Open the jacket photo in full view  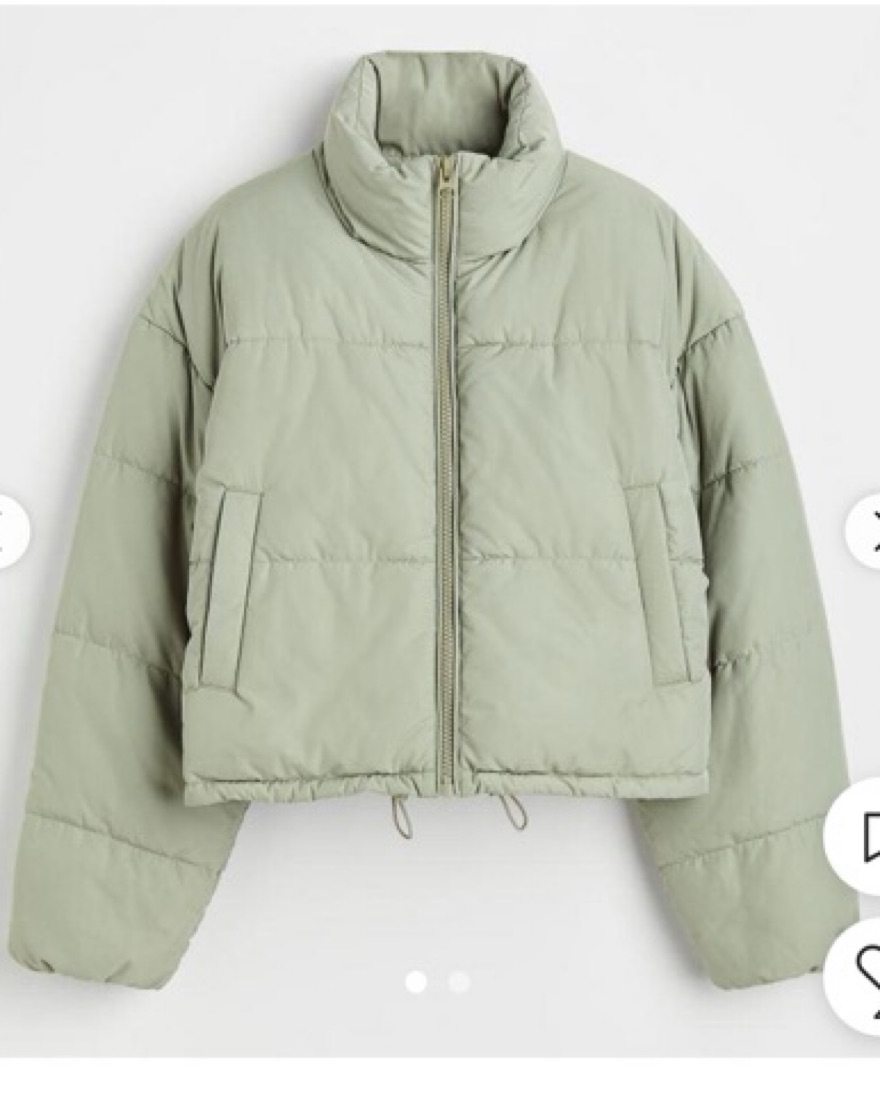pyautogui.click(x=440, y=500)
